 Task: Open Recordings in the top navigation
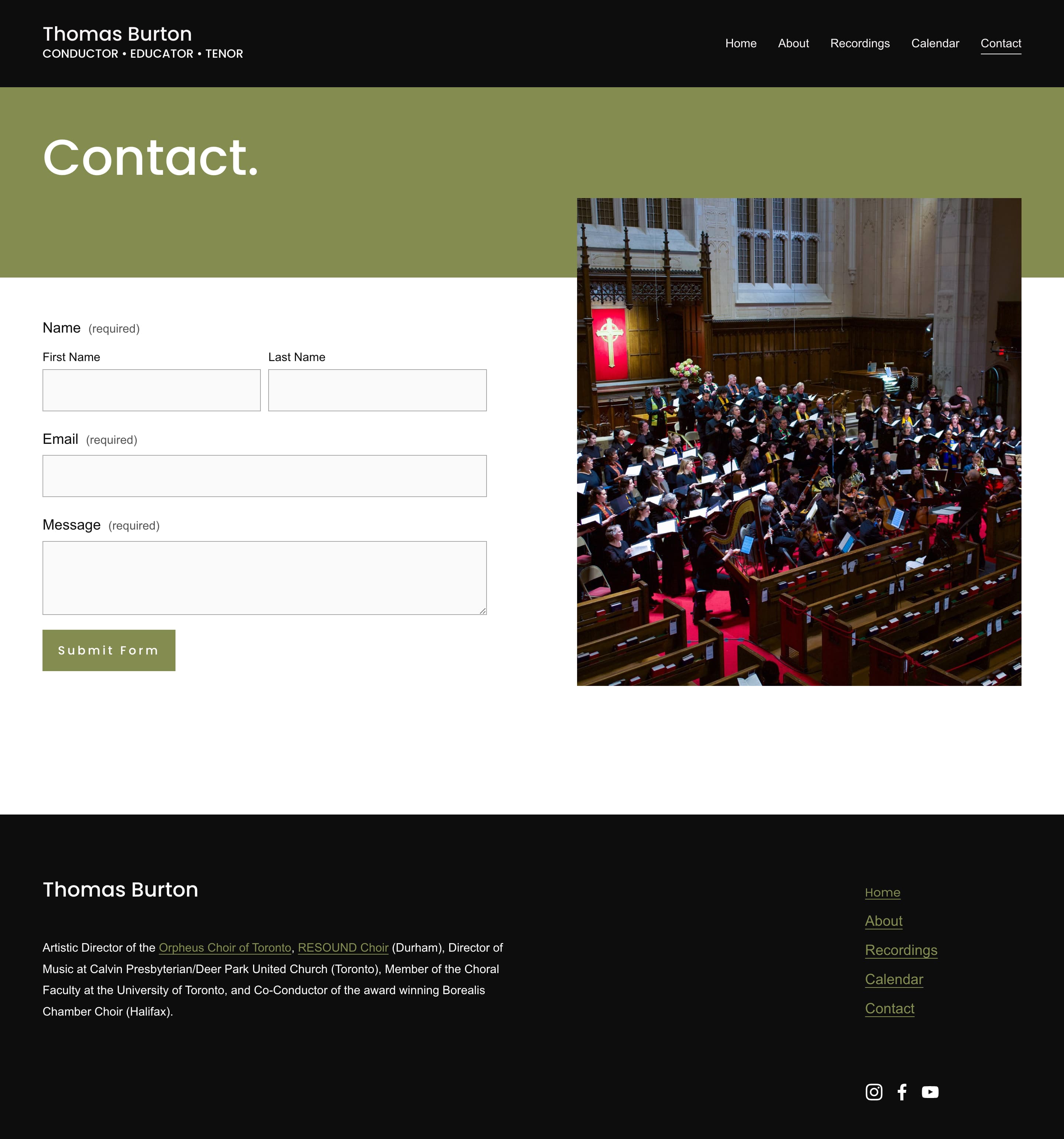pos(860,44)
